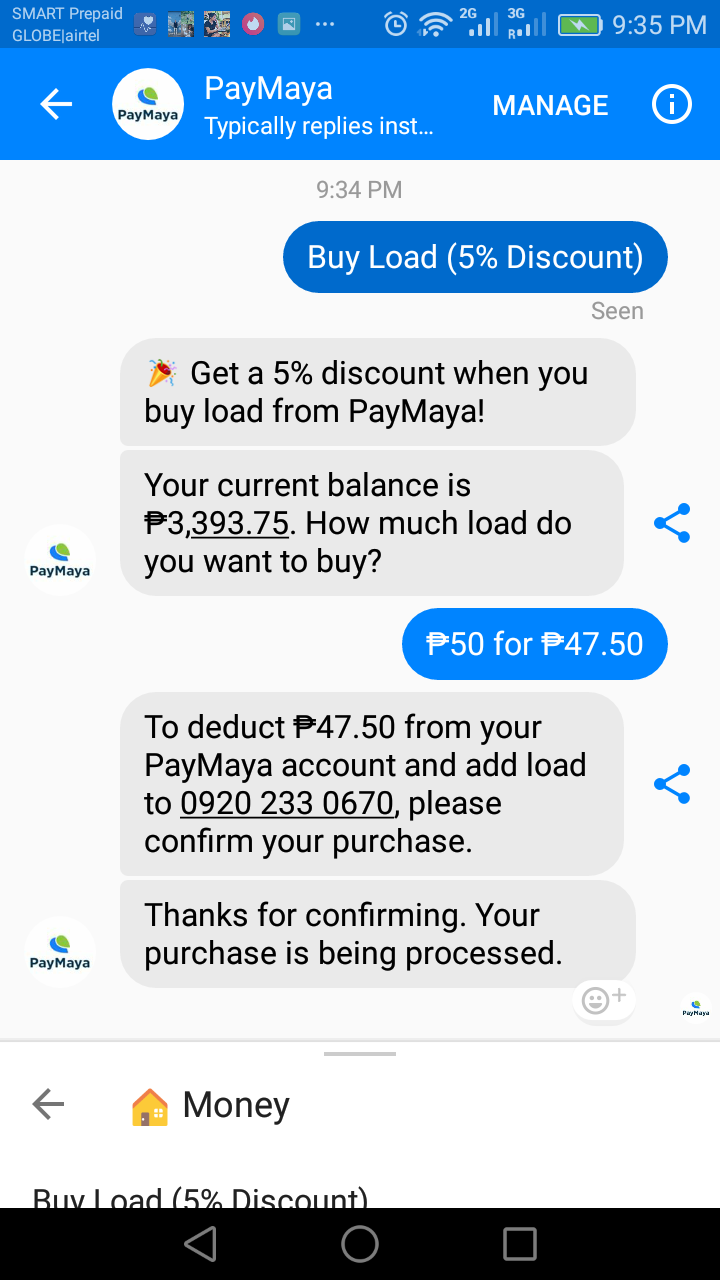Viewport: 720px width, 1280px height.
Task: Tap the PayMaya profile picture in the header
Action: point(147,103)
